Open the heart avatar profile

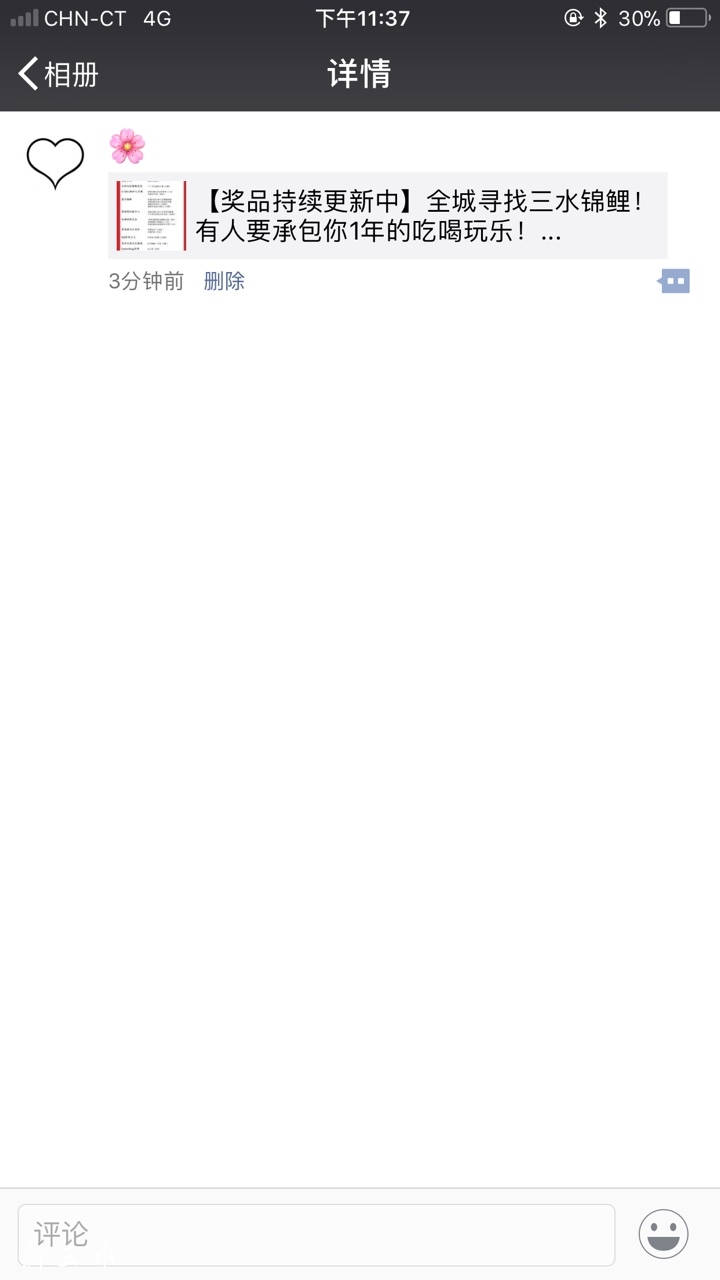pyautogui.click(x=55, y=164)
